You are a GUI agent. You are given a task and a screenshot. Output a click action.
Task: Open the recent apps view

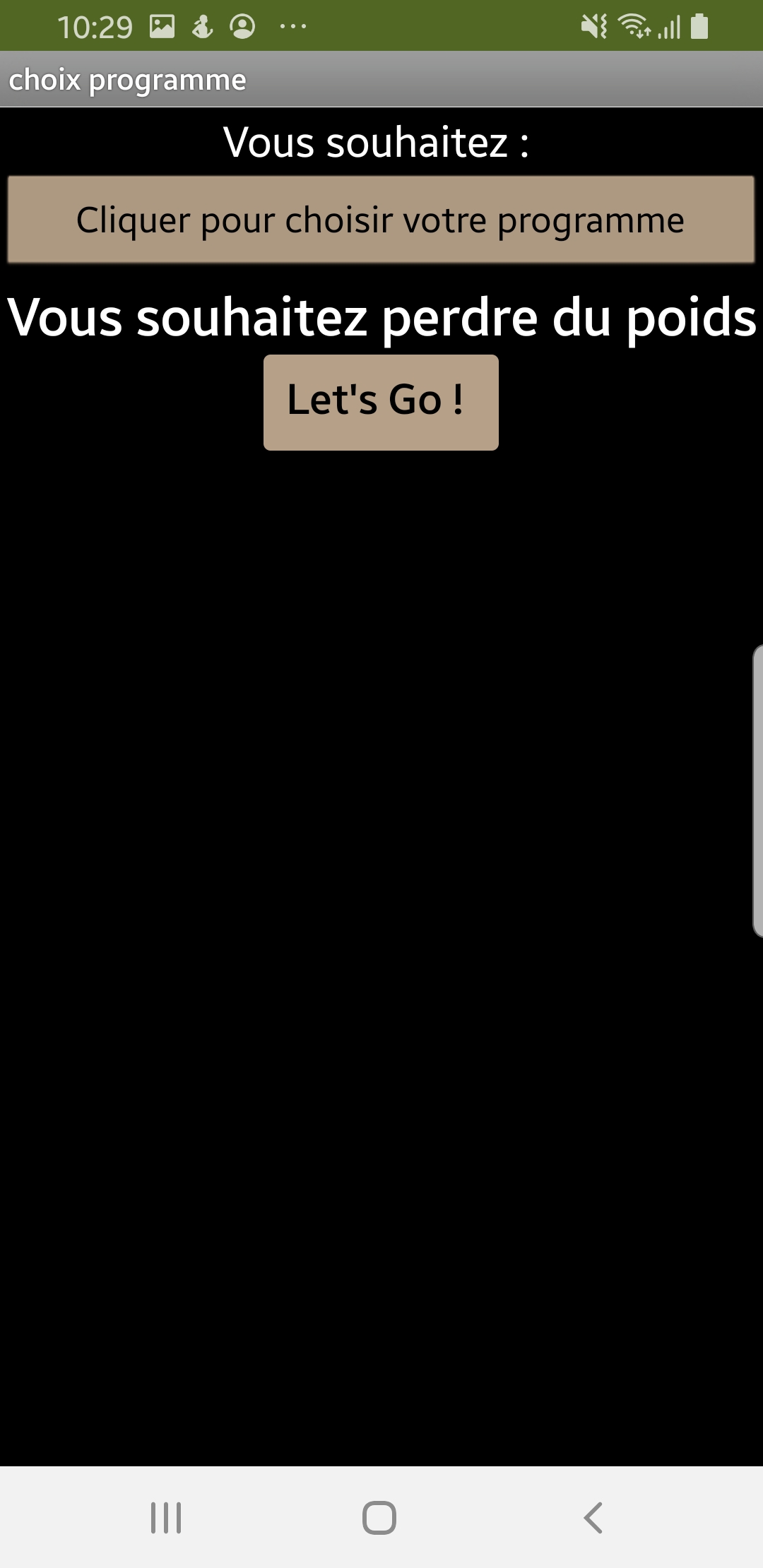(x=166, y=1517)
